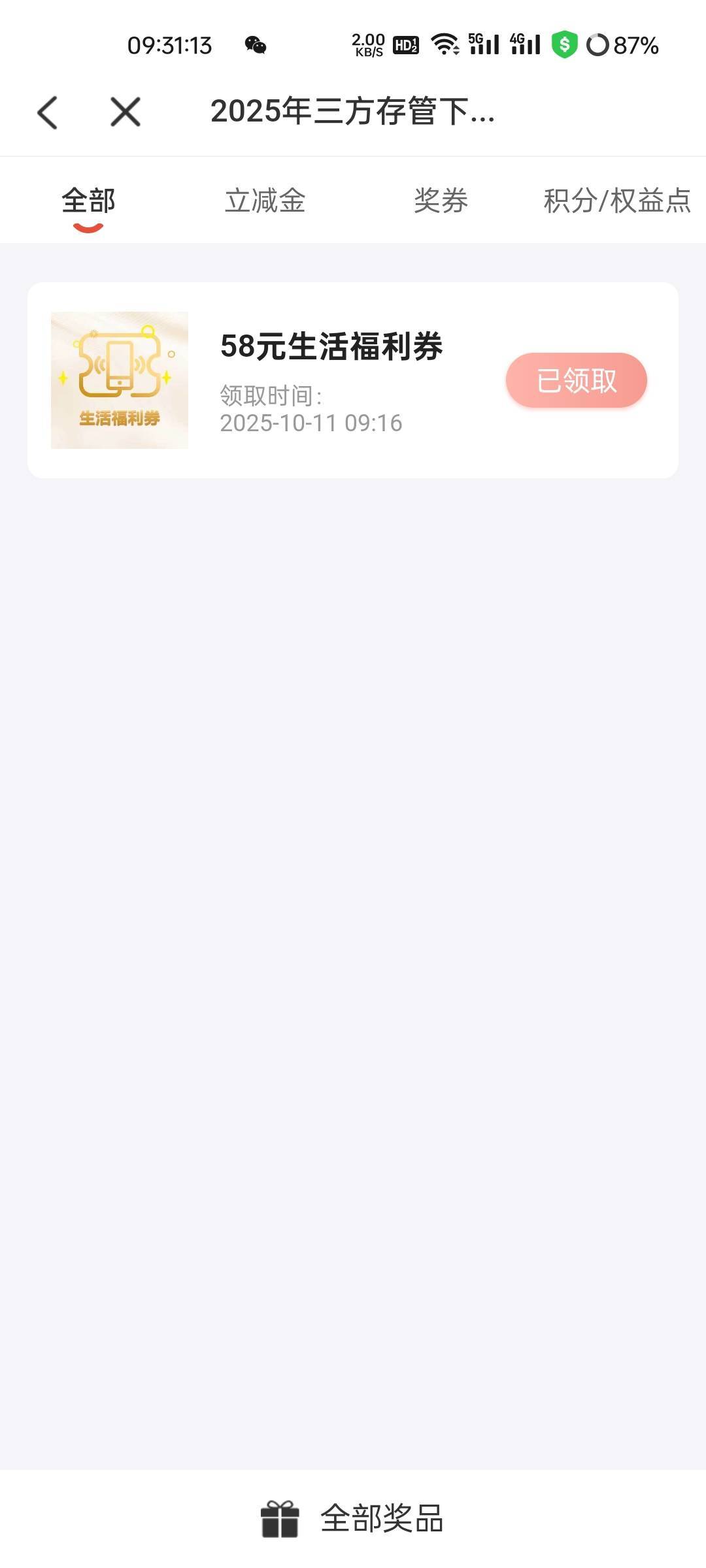Open the 58元生活福利券 card
Viewport: 706px width, 1568px height.
tap(331, 347)
